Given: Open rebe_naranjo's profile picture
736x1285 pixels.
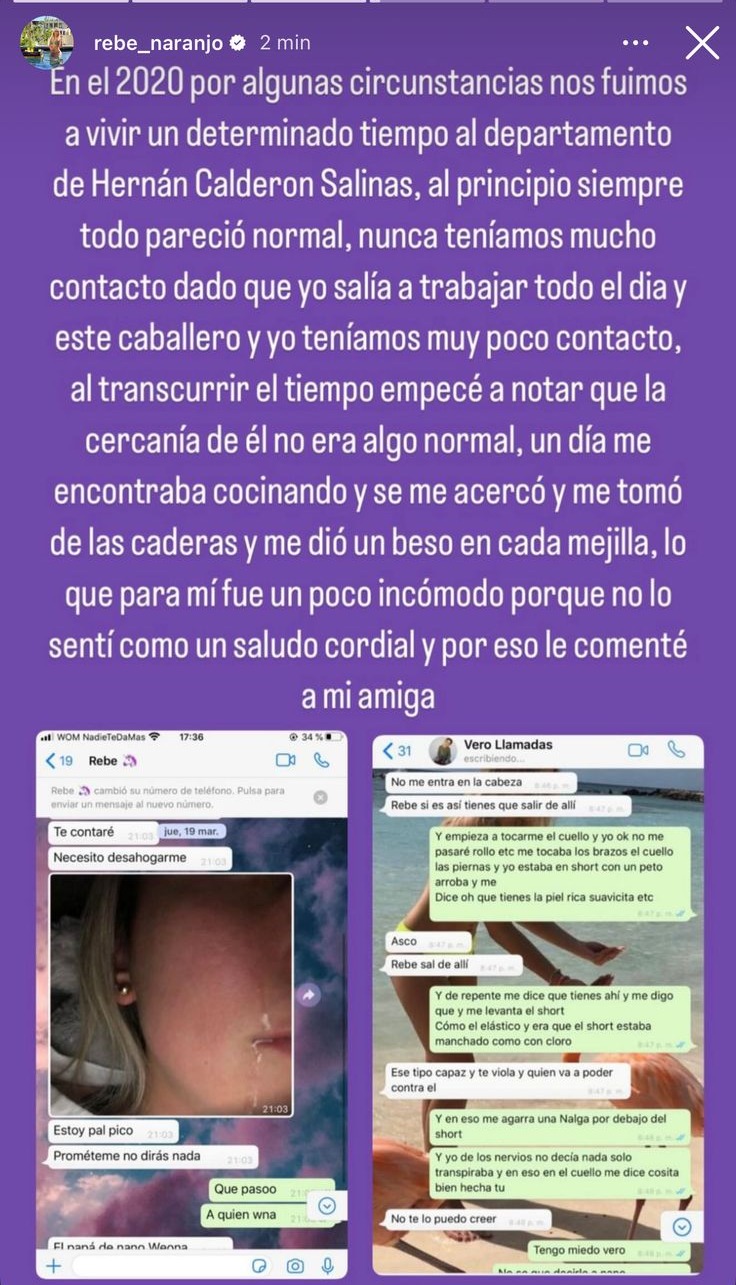Looking at the screenshot, I should pos(46,43).
